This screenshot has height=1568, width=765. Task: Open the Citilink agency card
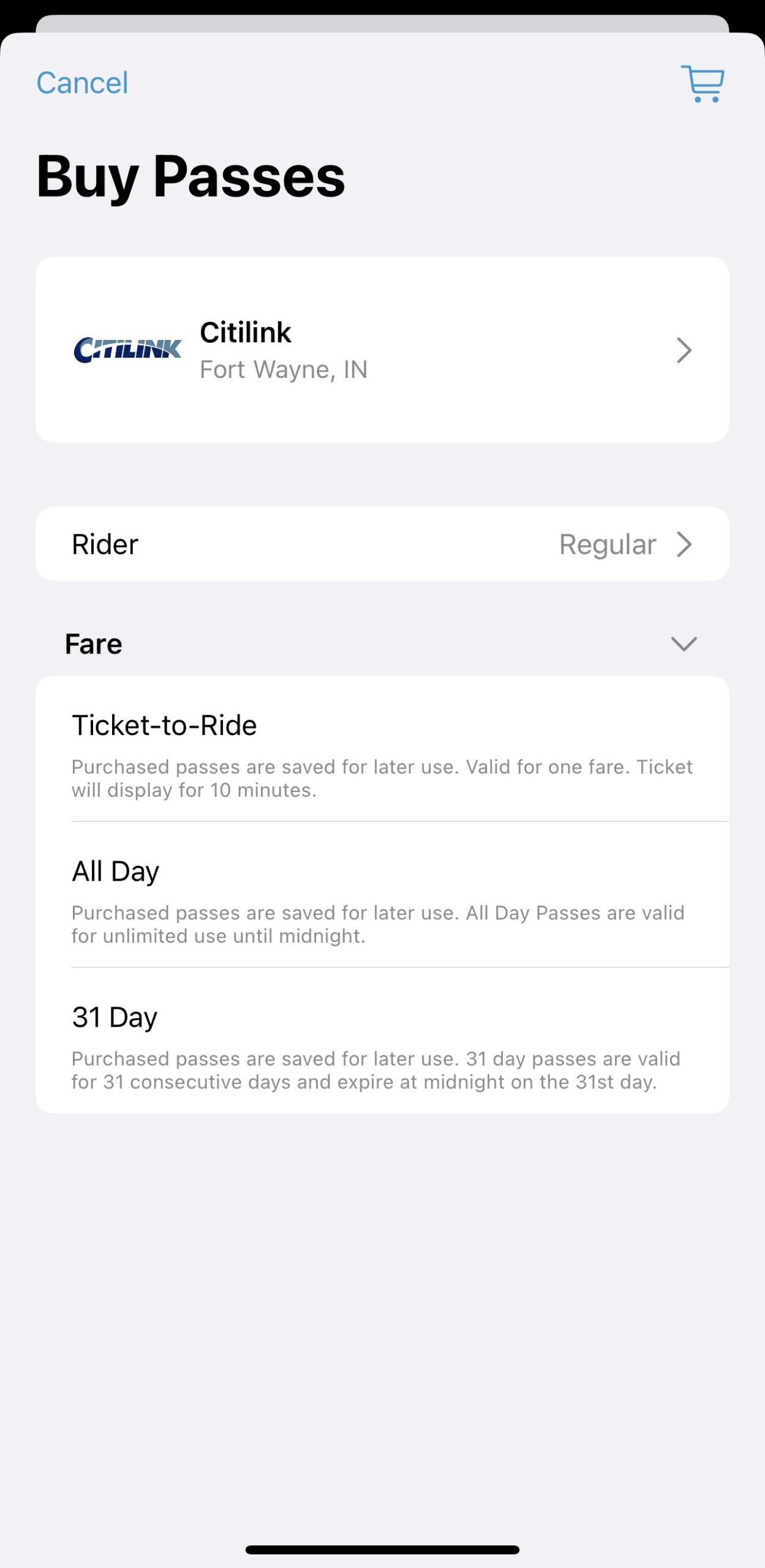coord(382,350)
